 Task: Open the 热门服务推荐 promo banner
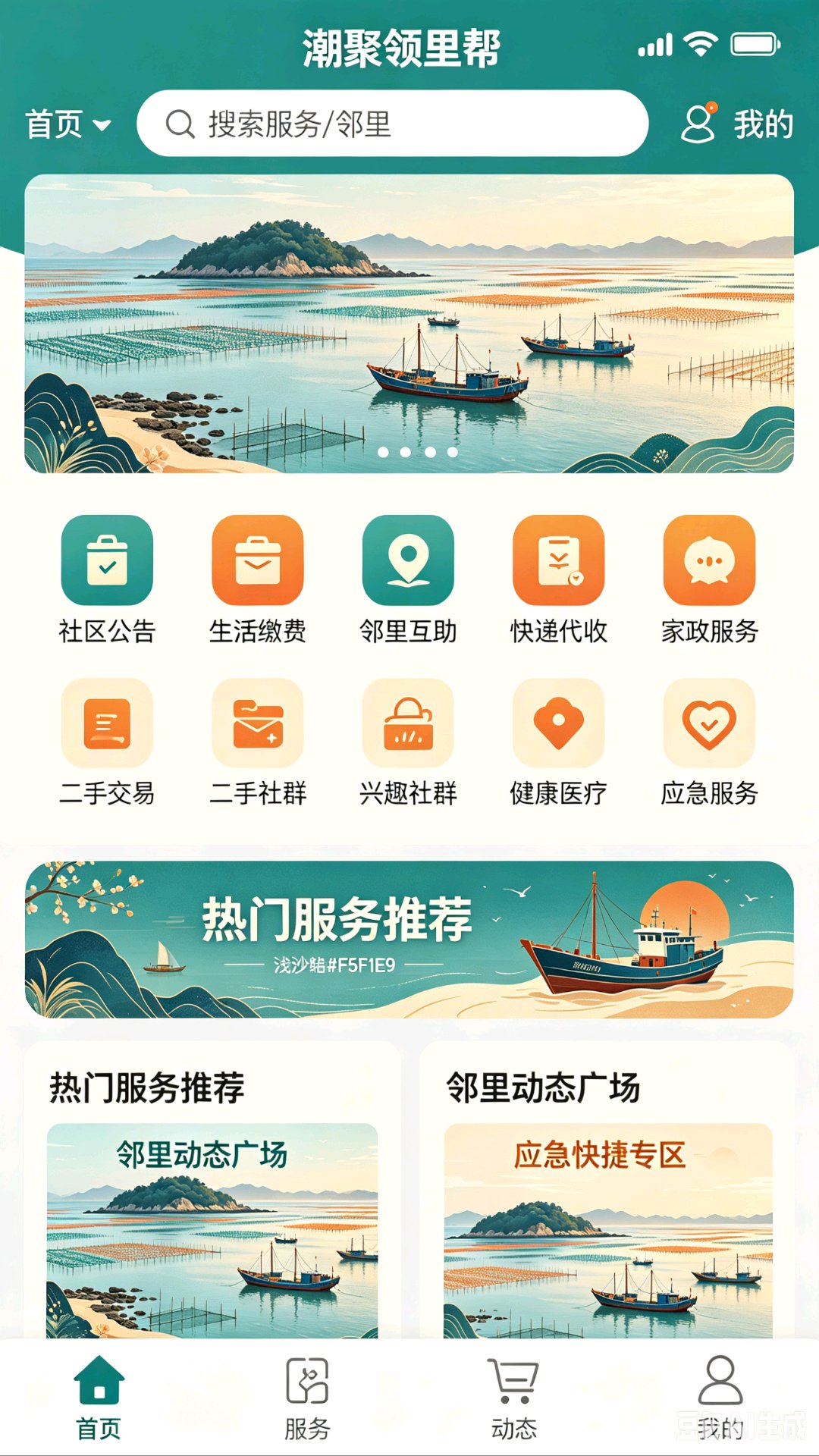point(409,939)
